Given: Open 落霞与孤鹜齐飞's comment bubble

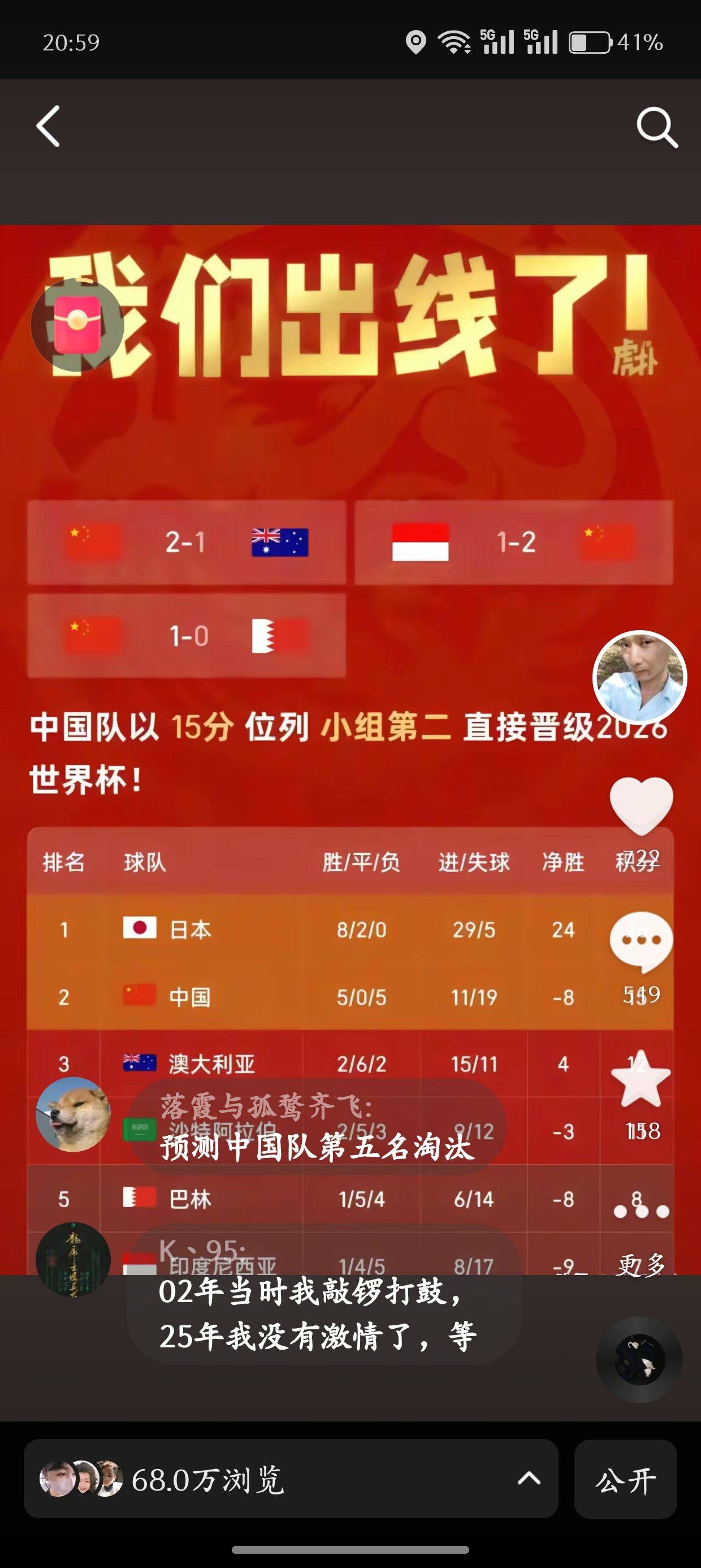Looking at the screenshot, I should [317, 1127].
